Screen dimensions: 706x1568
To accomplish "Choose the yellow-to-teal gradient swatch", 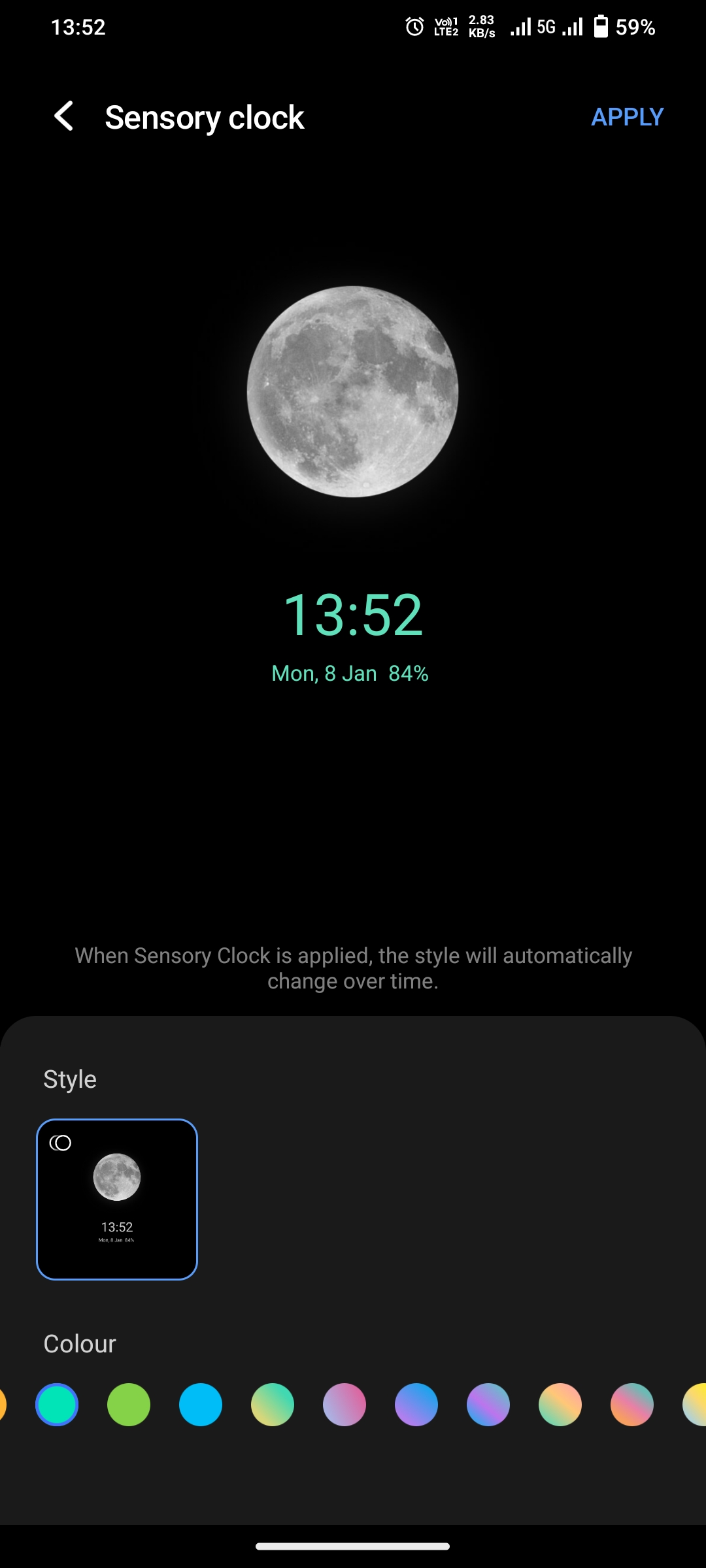I will [273, 1405].
